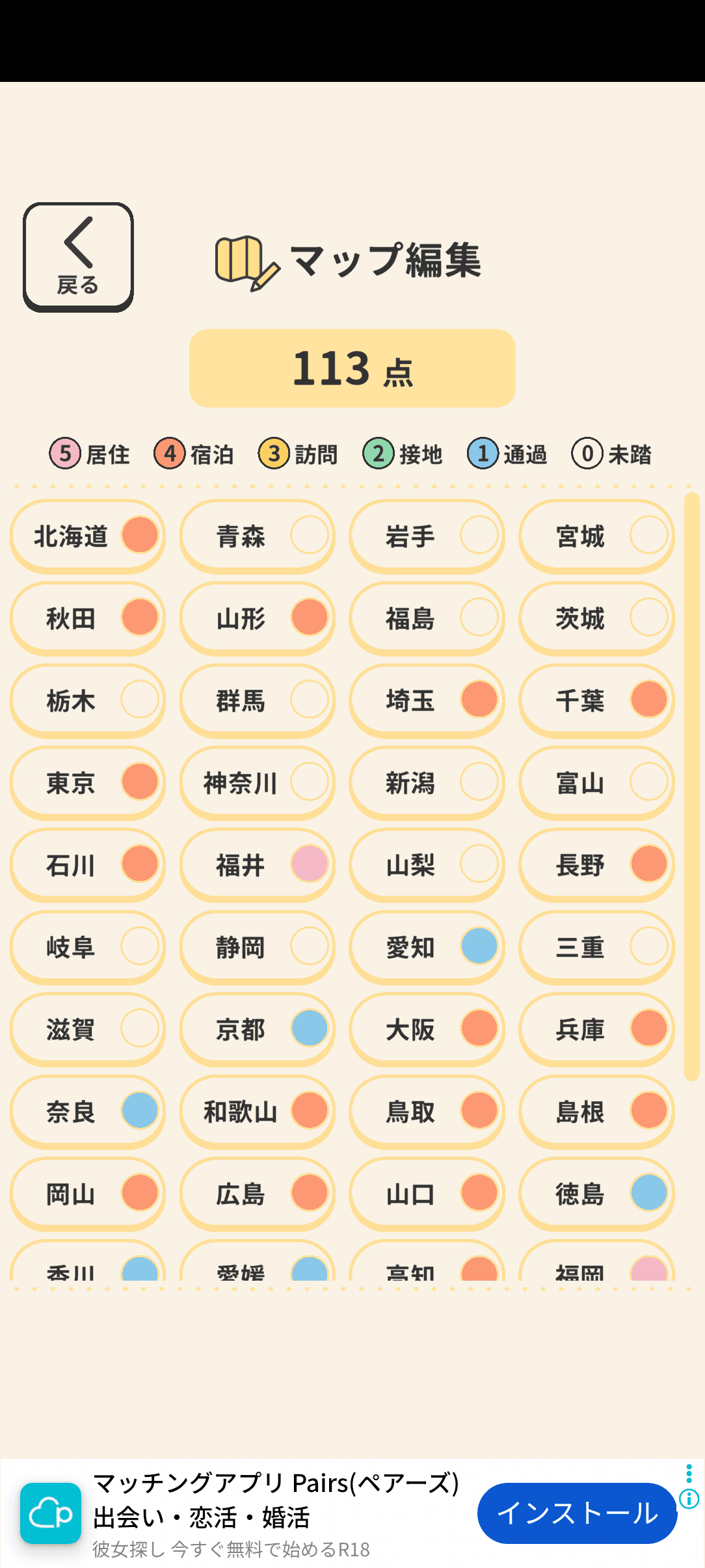This screenshot has height=1568, width=705.
Task: Open the ad info icon
Action: click(x=689, y=1499)
